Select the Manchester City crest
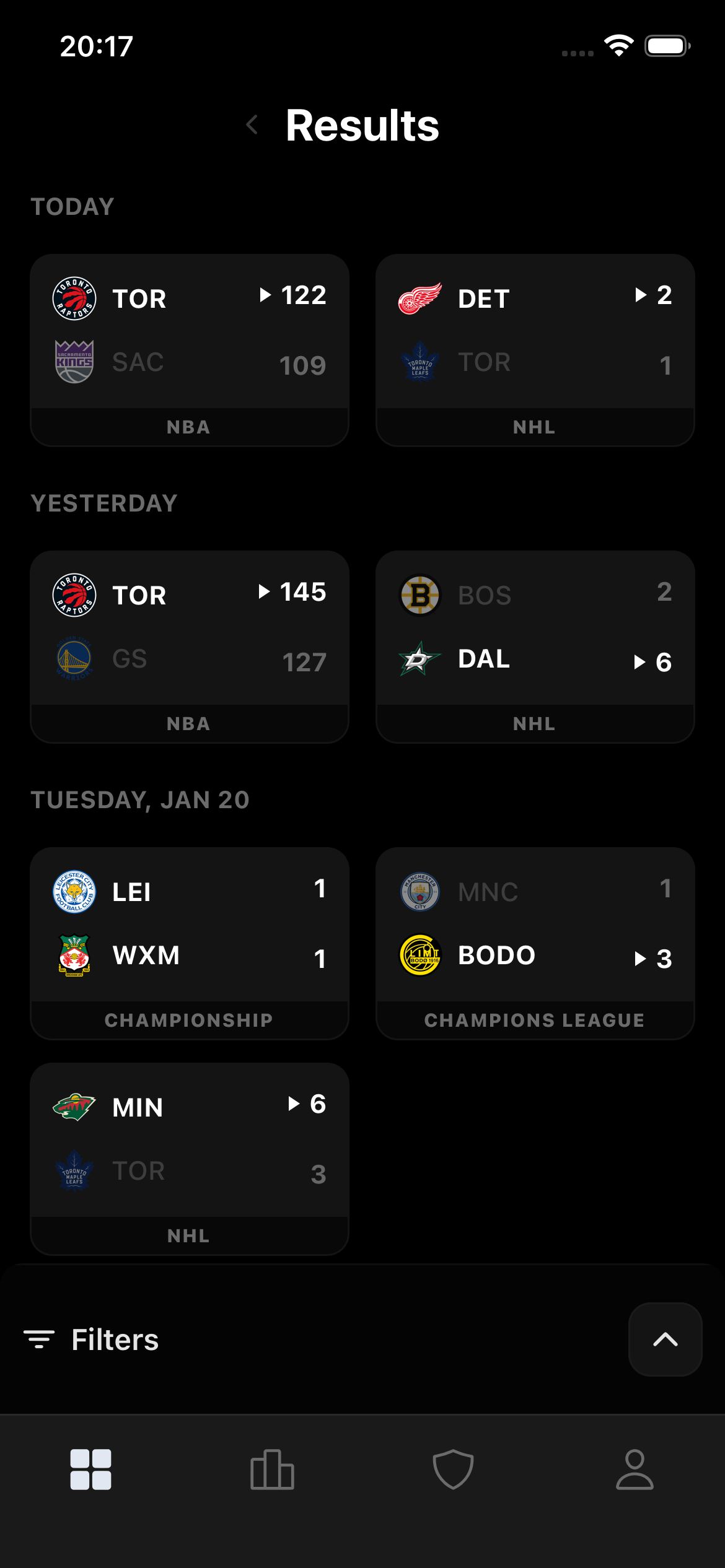725x1568 pixels. pyautogui.click(x=420, y=892)
